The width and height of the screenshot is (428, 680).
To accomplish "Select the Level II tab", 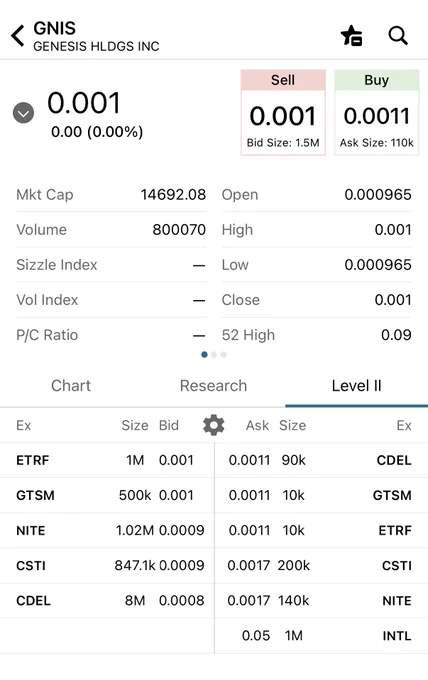I will click(356, 386).
